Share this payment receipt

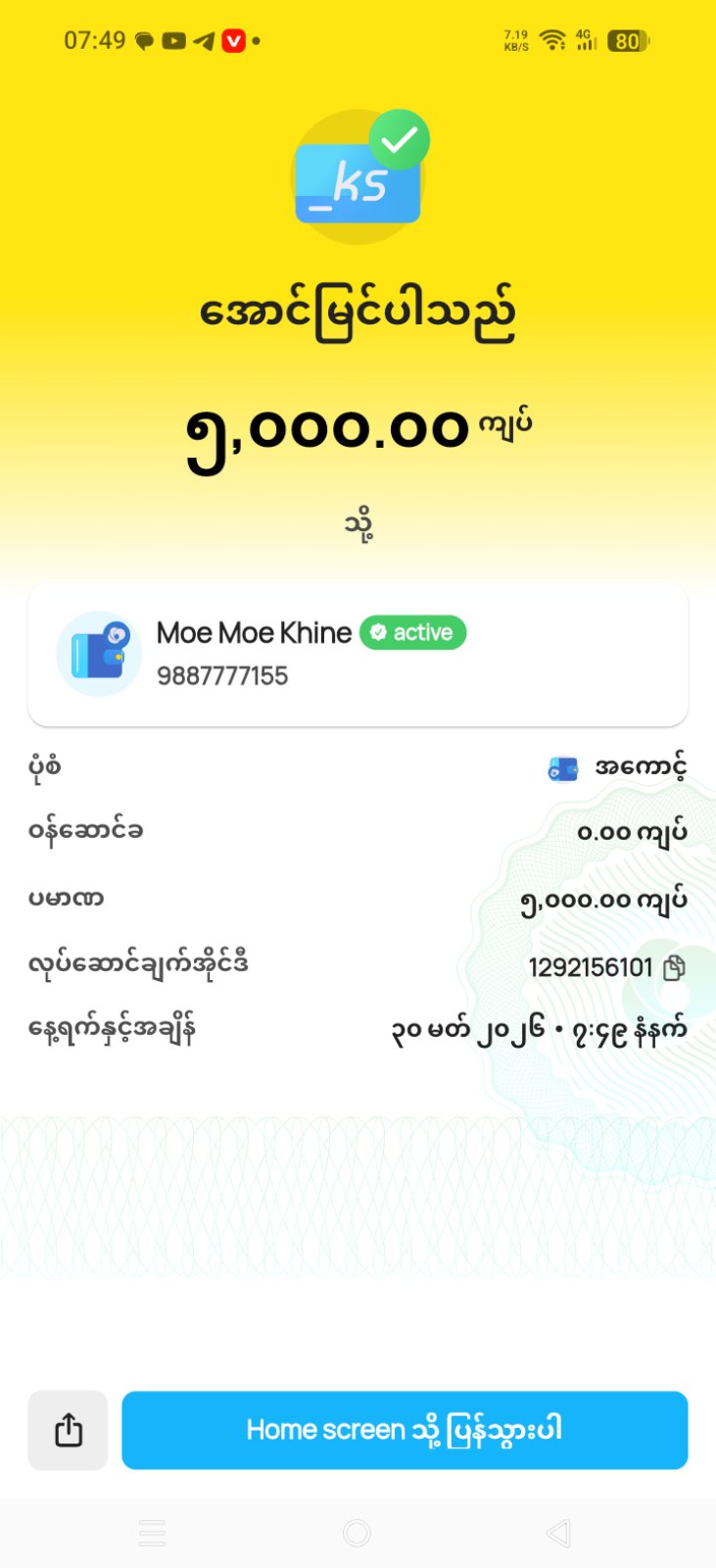point(68,1430)
